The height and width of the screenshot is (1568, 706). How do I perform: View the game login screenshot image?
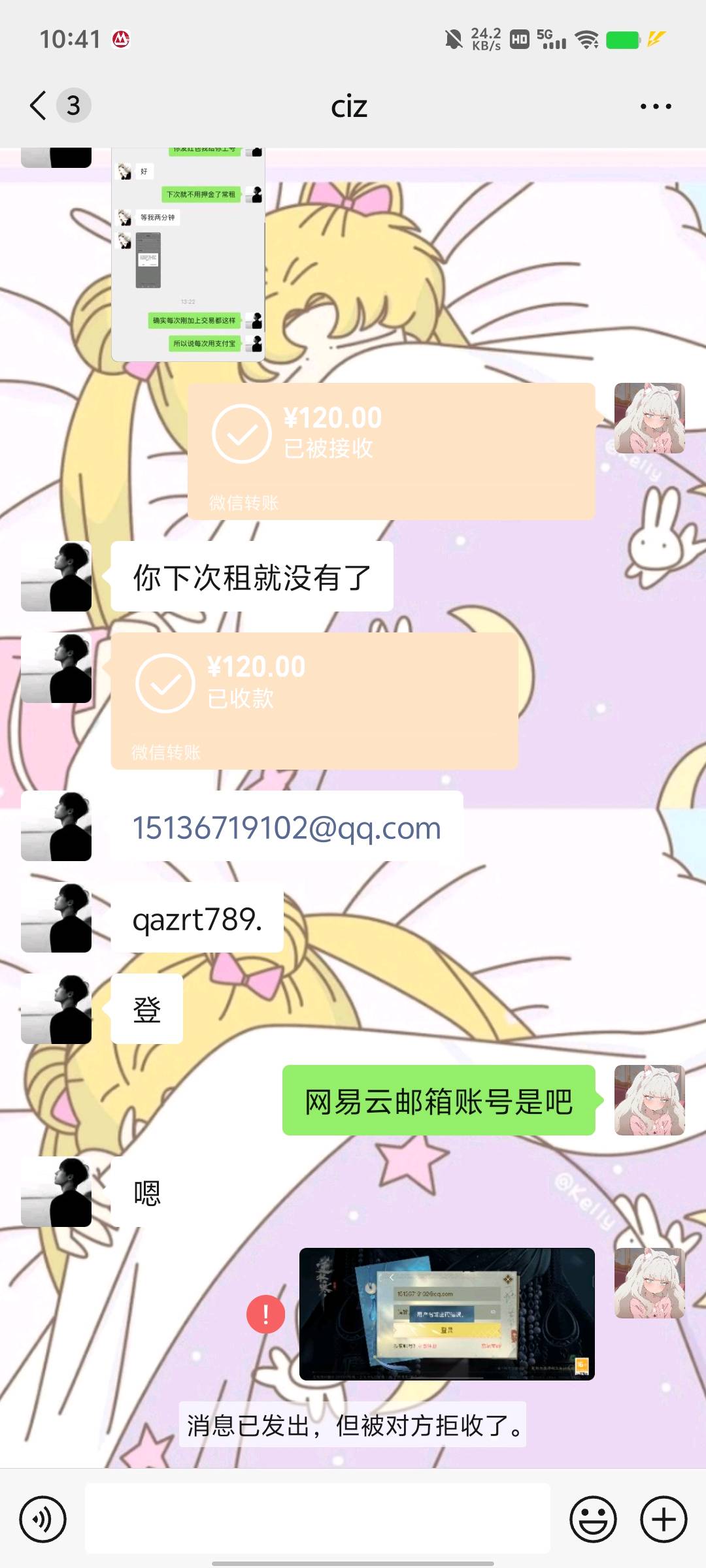pyautogui.click(x=447, y=1314)
